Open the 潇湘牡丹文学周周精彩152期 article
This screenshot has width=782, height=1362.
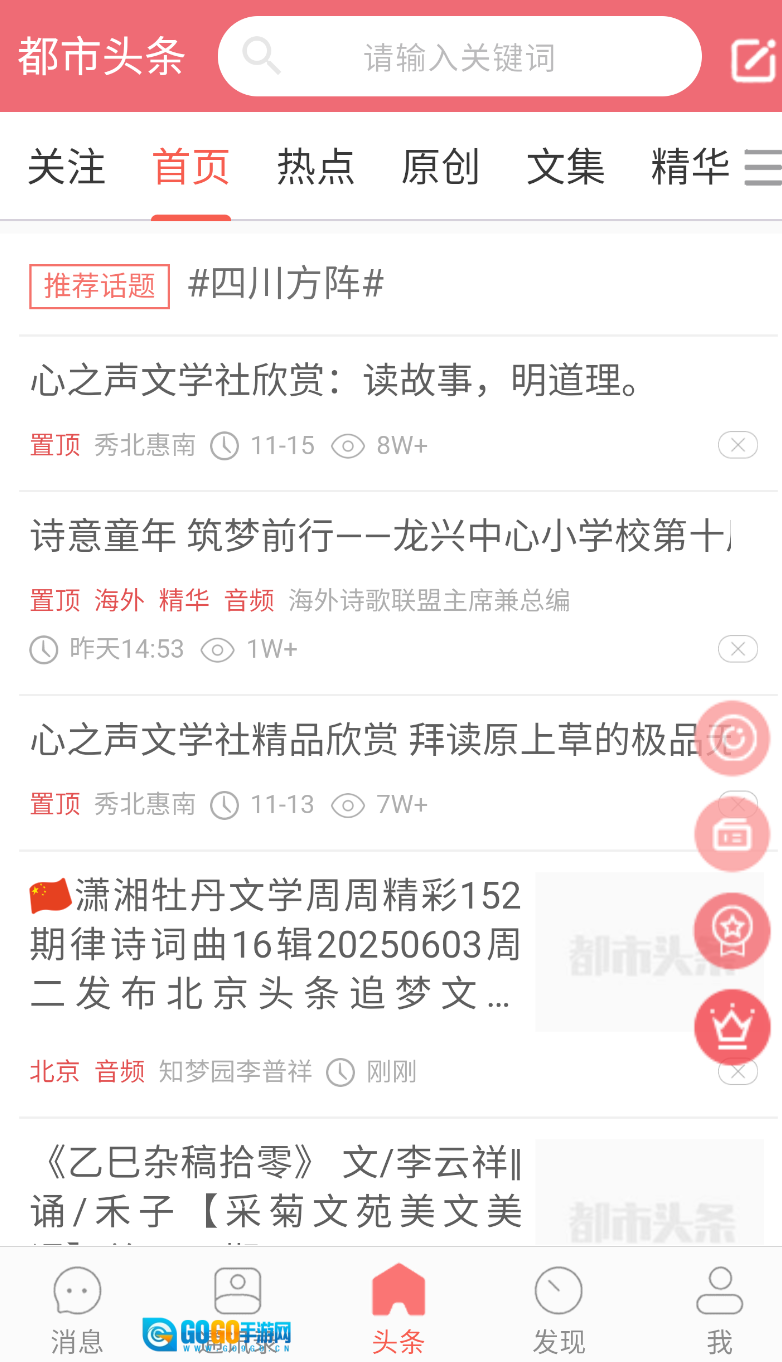coord(276,944)
